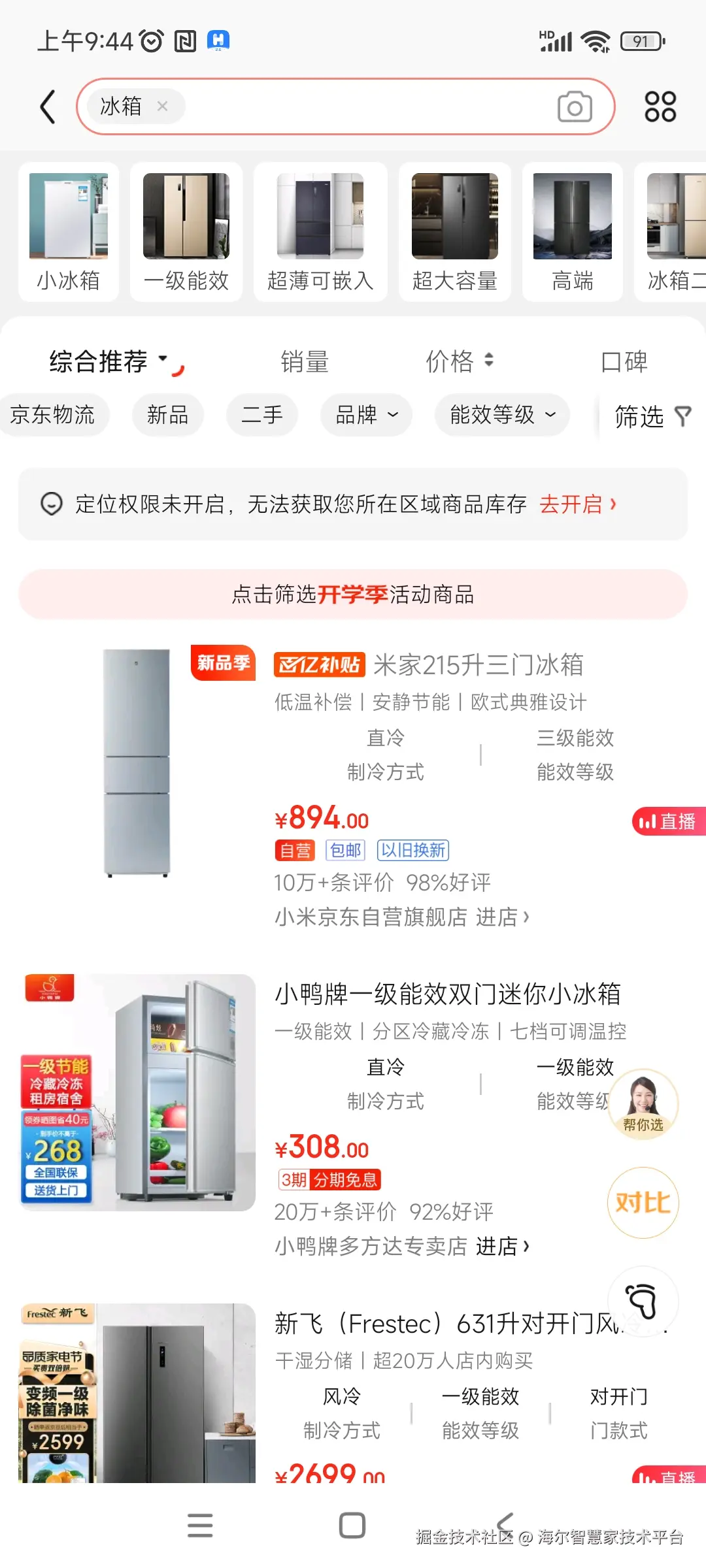The height and width of the screenshot is (1568, 706).
Task: Open the 对比 compare button
Action: (x=643, y=1203)
